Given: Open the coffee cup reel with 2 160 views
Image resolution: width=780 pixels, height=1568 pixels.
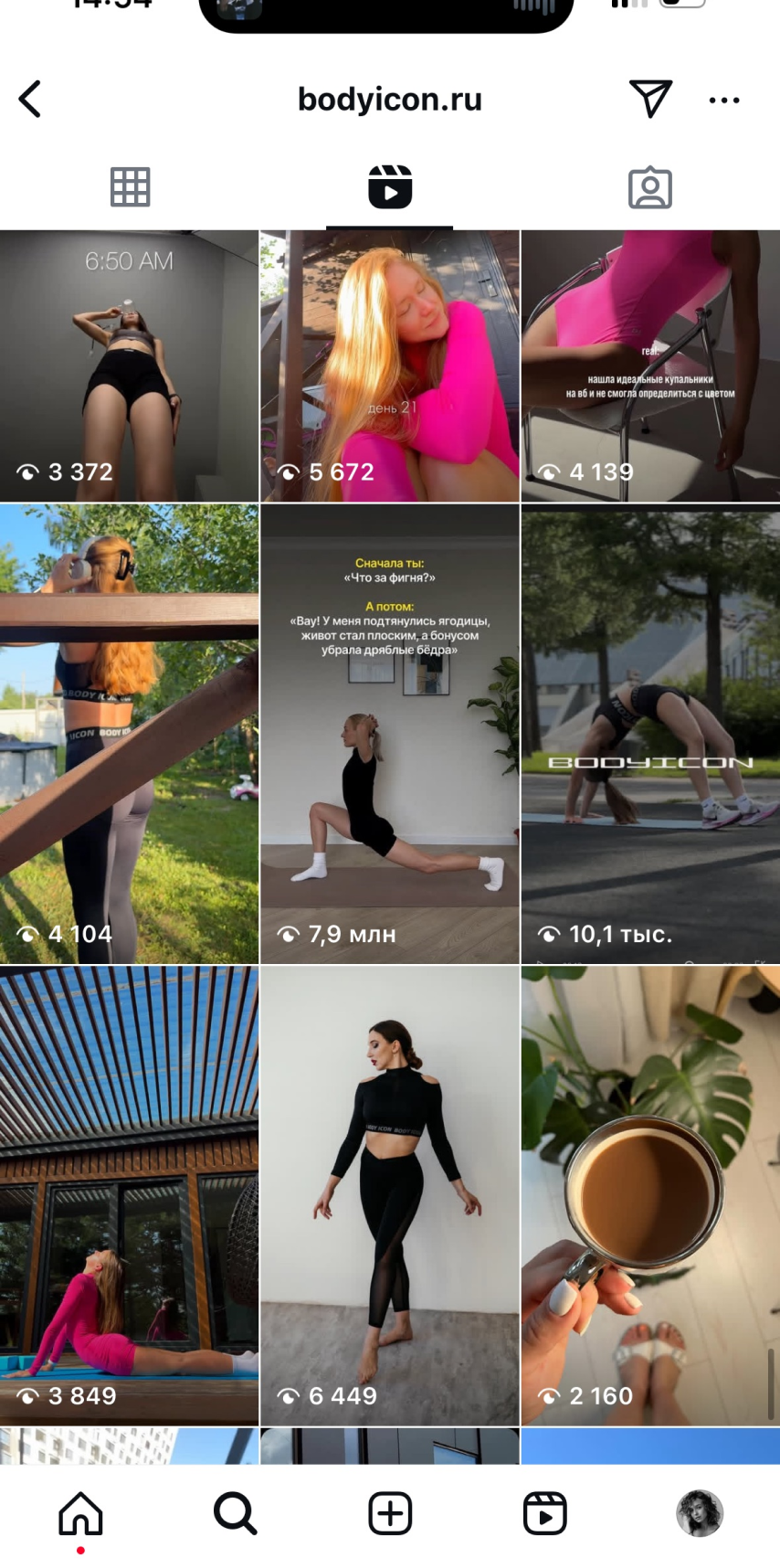Looking at the screenshot, I should coord(650,1196).
